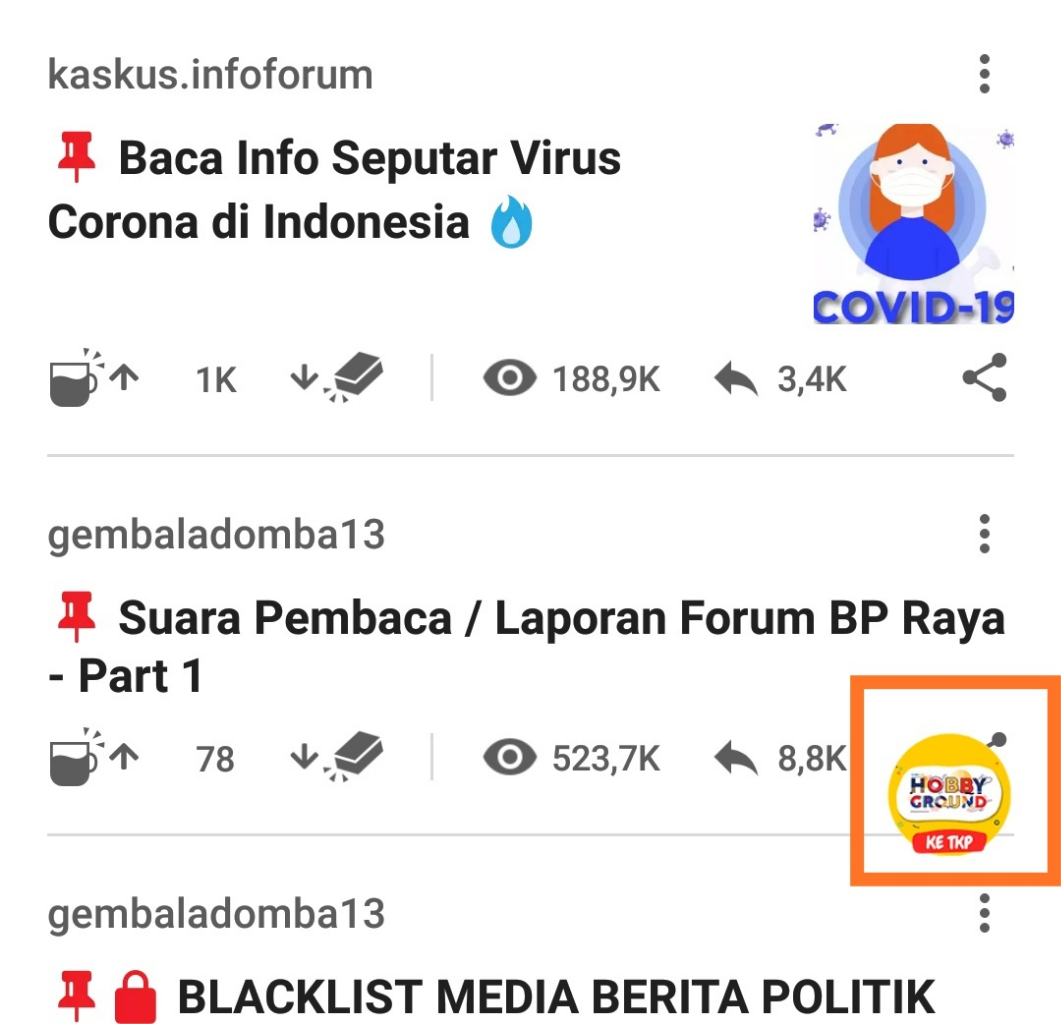The image size is (1061, 1024).
Task: Open overflow menu for Blacklist Media thread
Action: click(x=985, y=914)
